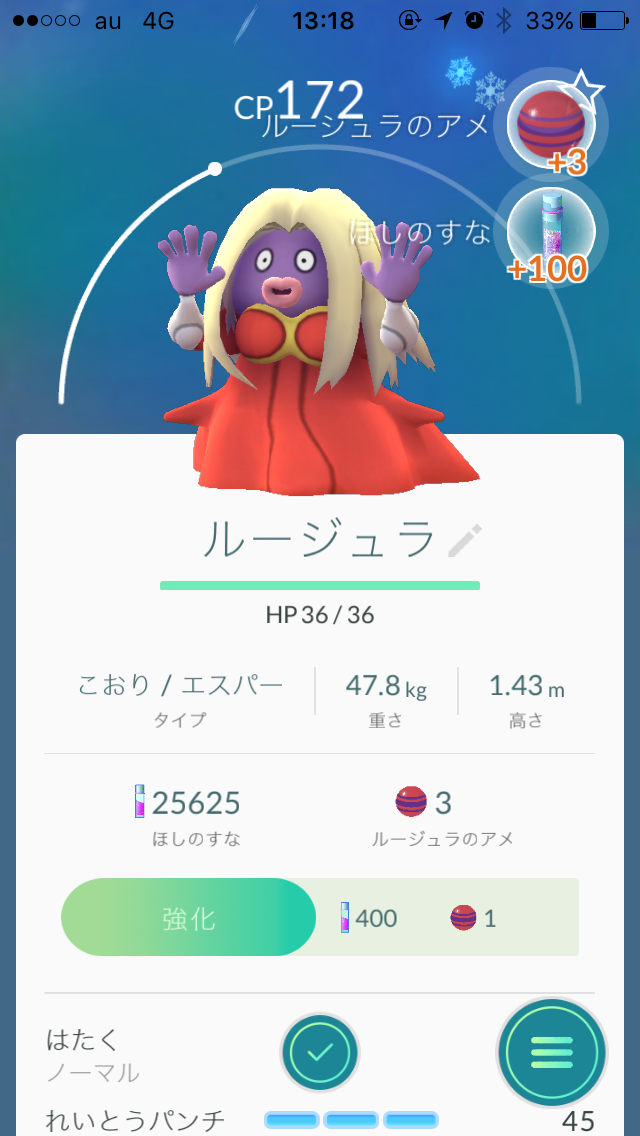640x1136 pixels.
Task: Edit the ルージュラ nickname with pencil icon
Action: (465, 540)
